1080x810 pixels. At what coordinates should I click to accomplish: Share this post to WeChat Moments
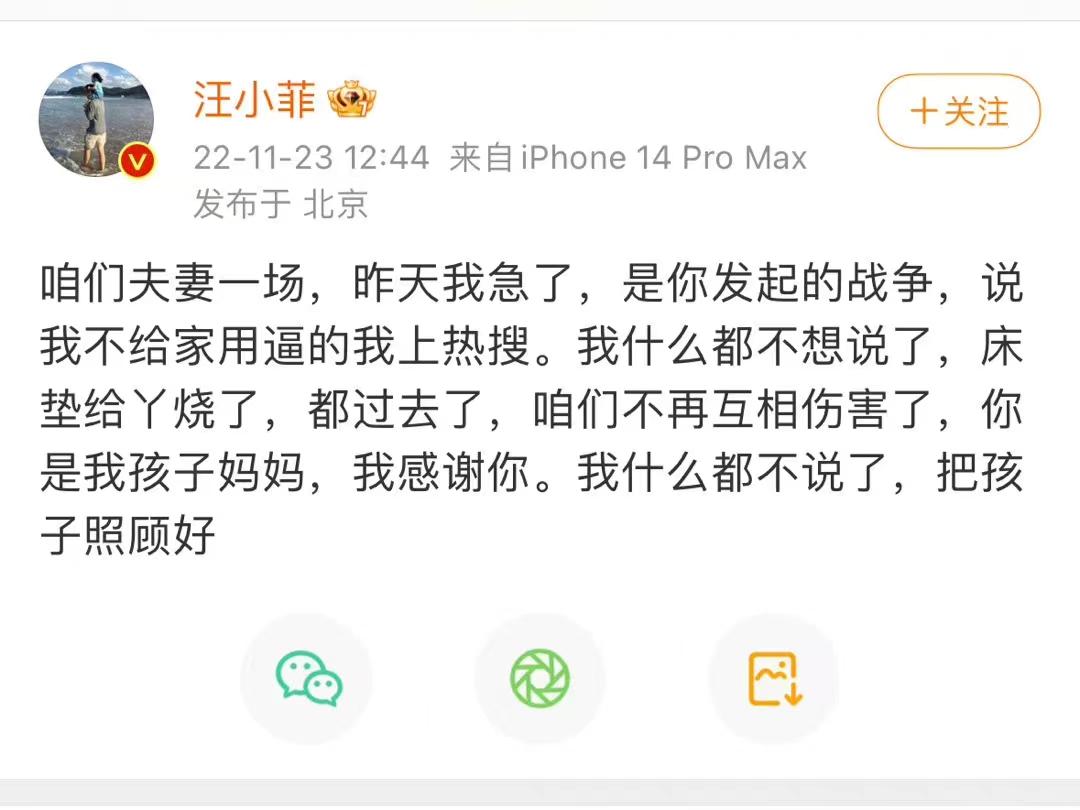[540, 678]
